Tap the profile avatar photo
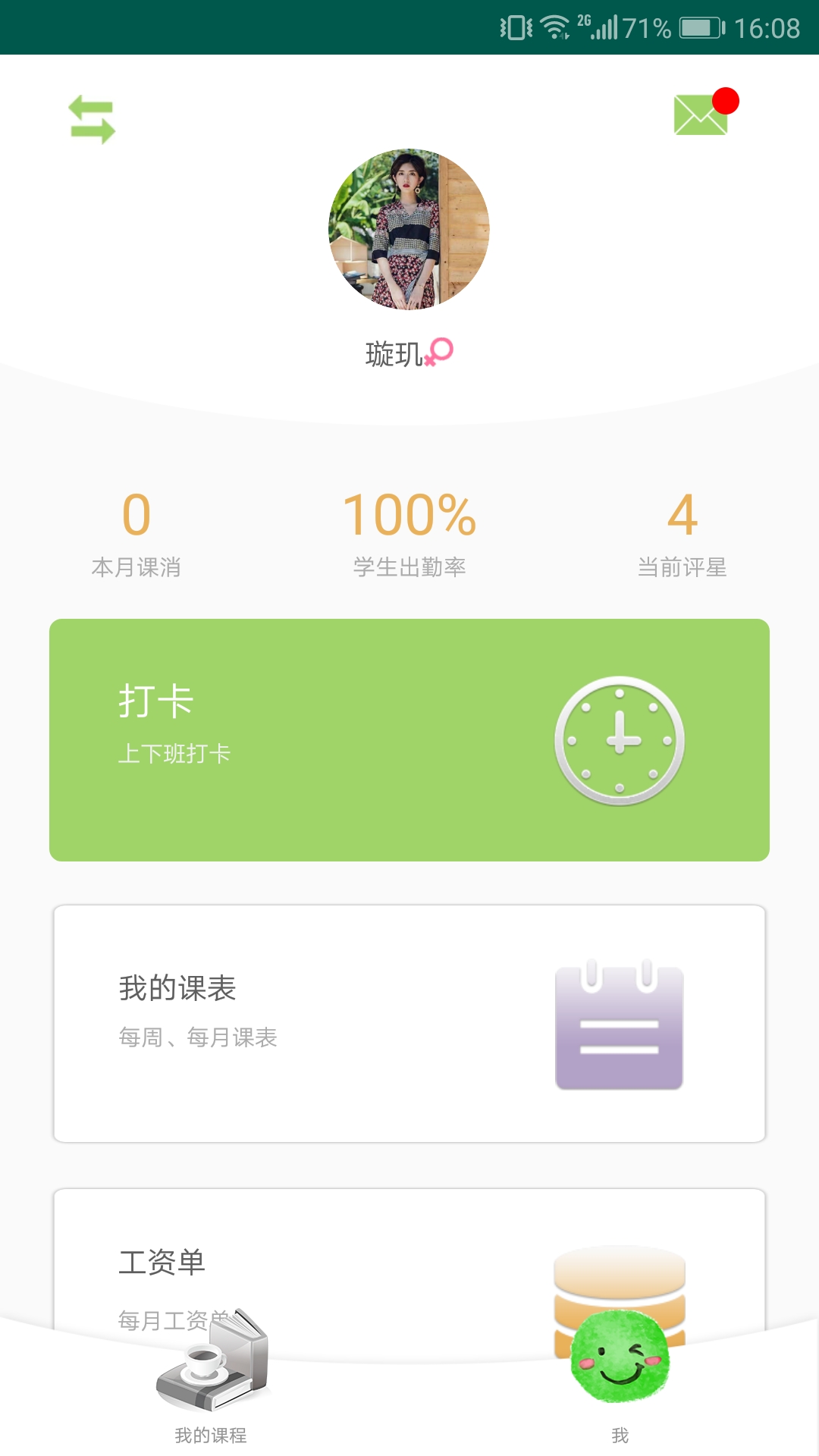The height and width of the screenshot is (1456, 819). pyautogui.click(x=409, y=229)
